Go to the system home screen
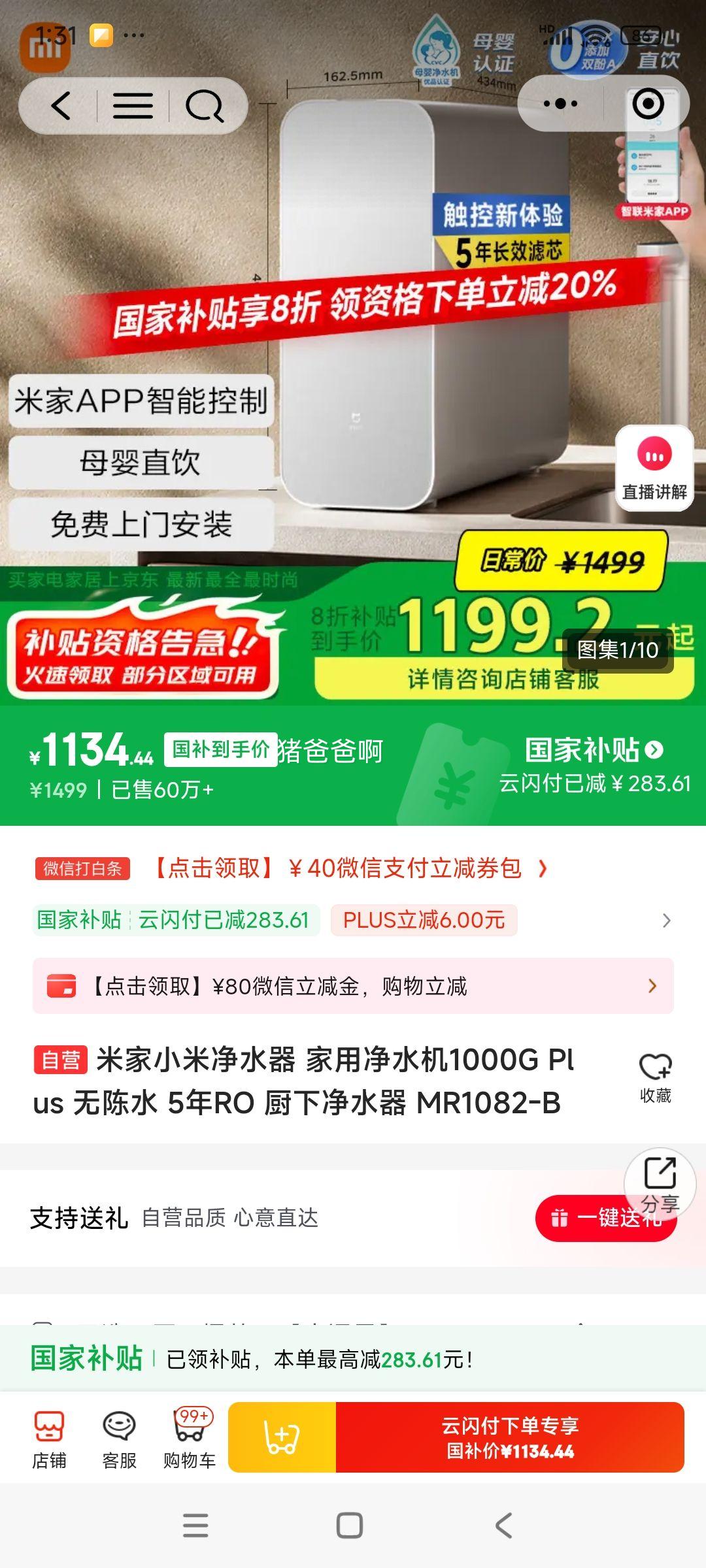Image resolution: width=706 pixels, height=1568 pixels. tap(350, 1526)
